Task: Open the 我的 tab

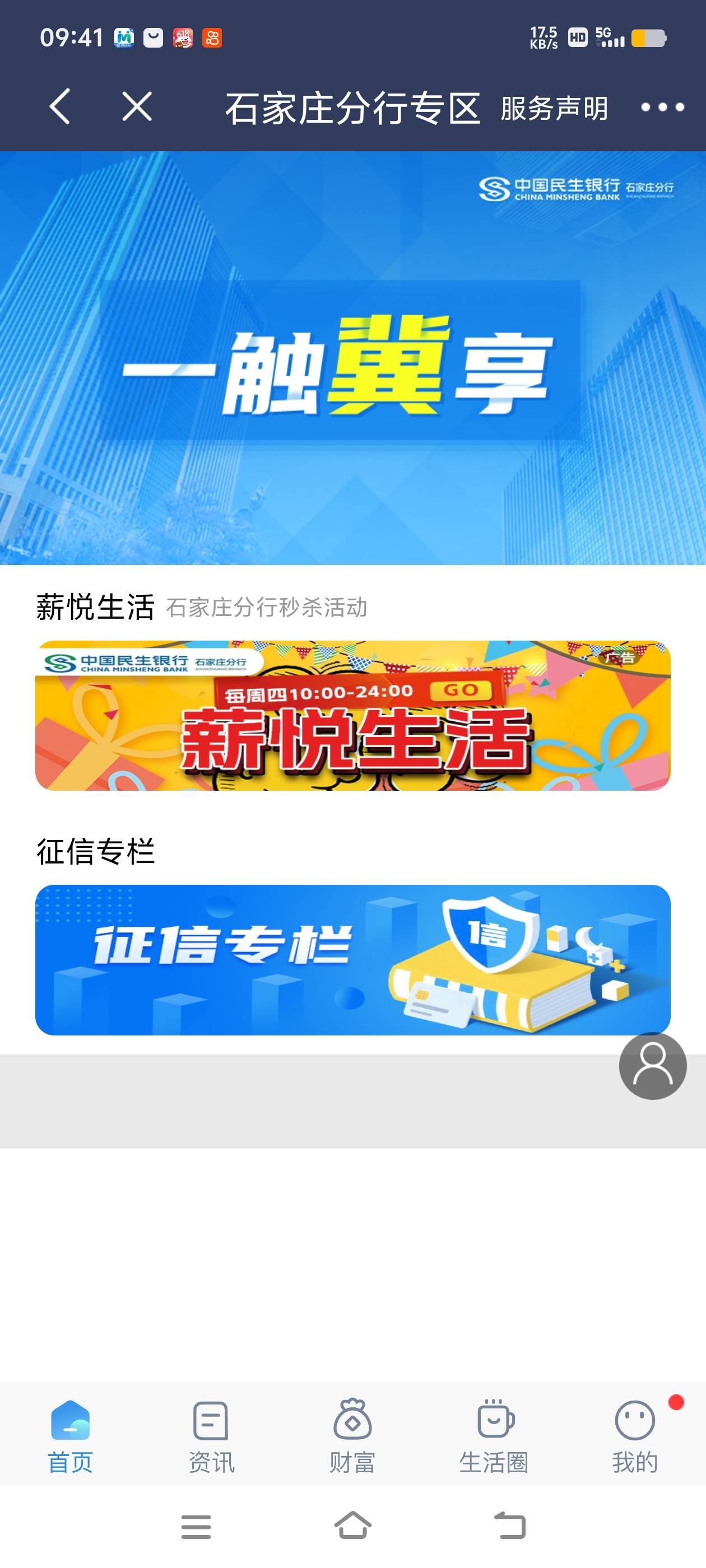Action: pyautogui.click(x=635, y=1434)
